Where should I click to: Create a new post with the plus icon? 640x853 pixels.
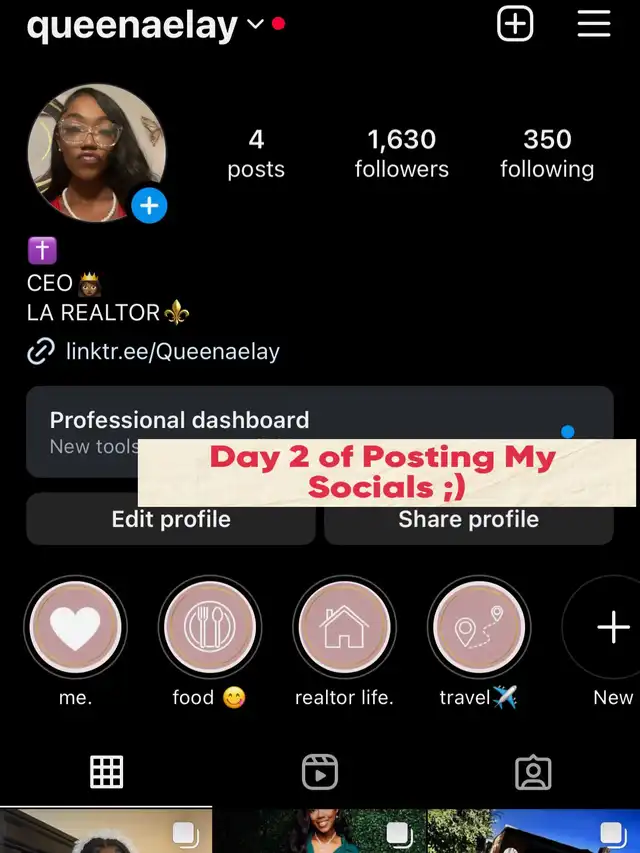[x=515, y=23]
